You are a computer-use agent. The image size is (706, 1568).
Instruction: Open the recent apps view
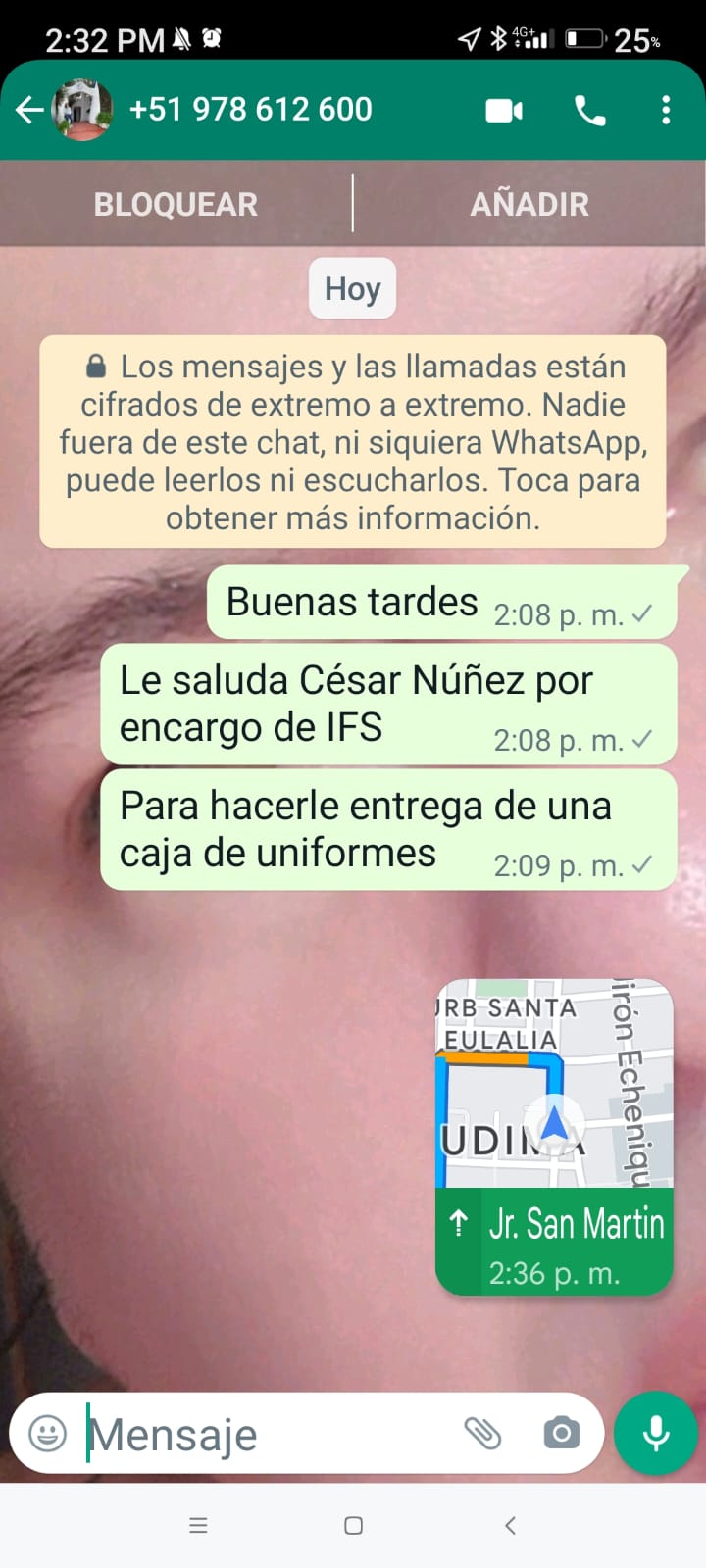[x=198, y=1525]
